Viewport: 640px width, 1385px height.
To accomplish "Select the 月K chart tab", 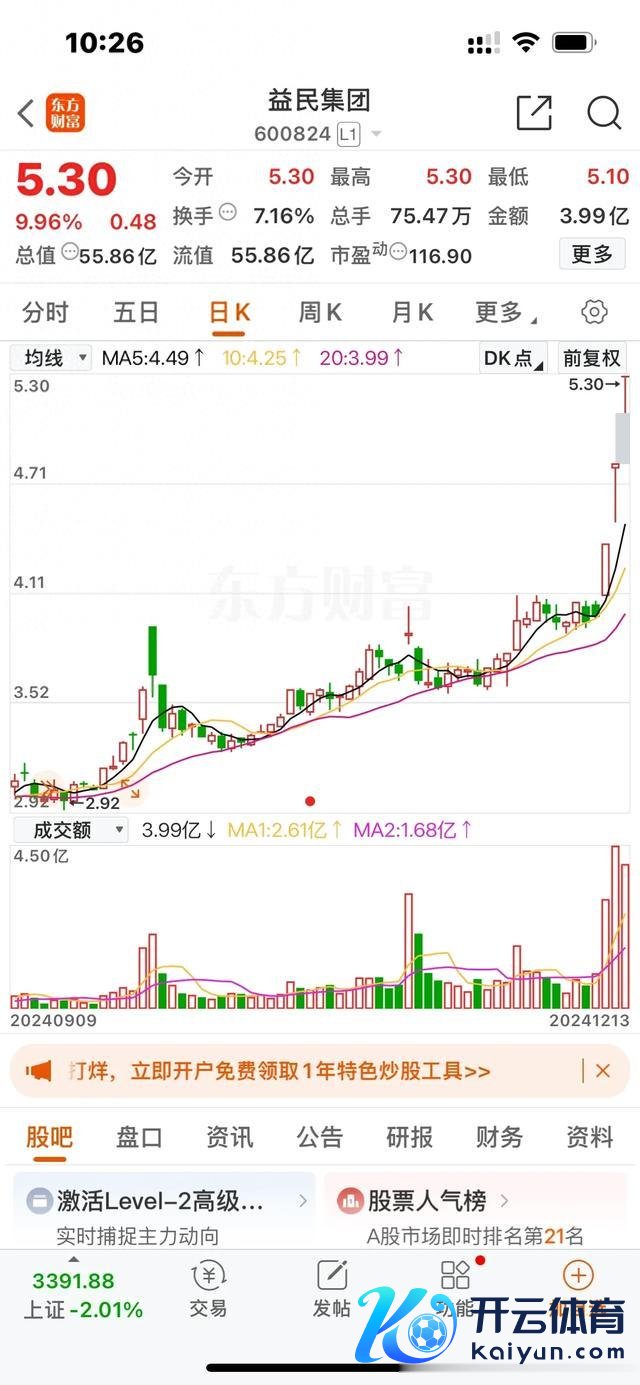I will click(411, 313).
